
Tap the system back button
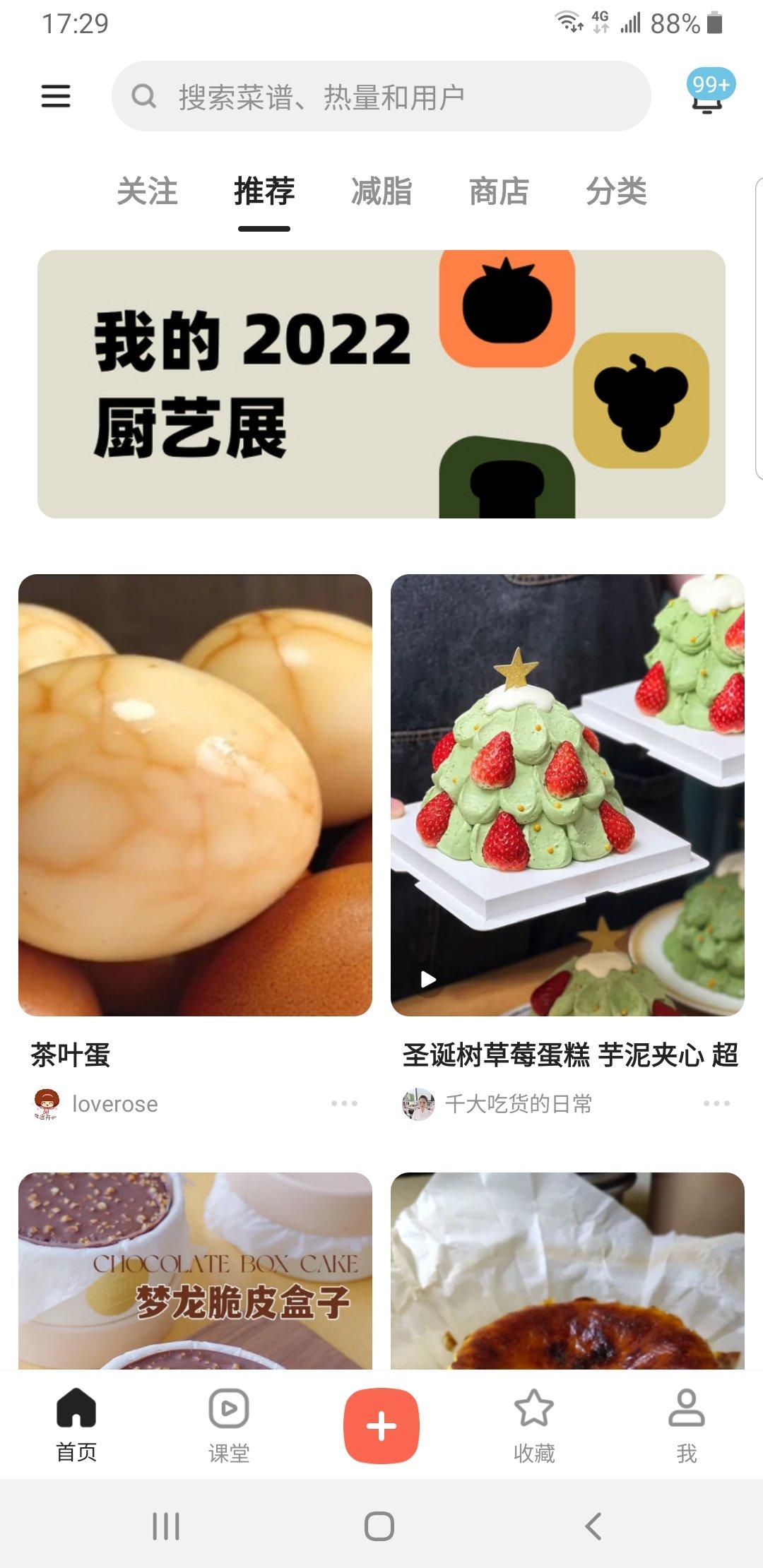[593, 1526]
